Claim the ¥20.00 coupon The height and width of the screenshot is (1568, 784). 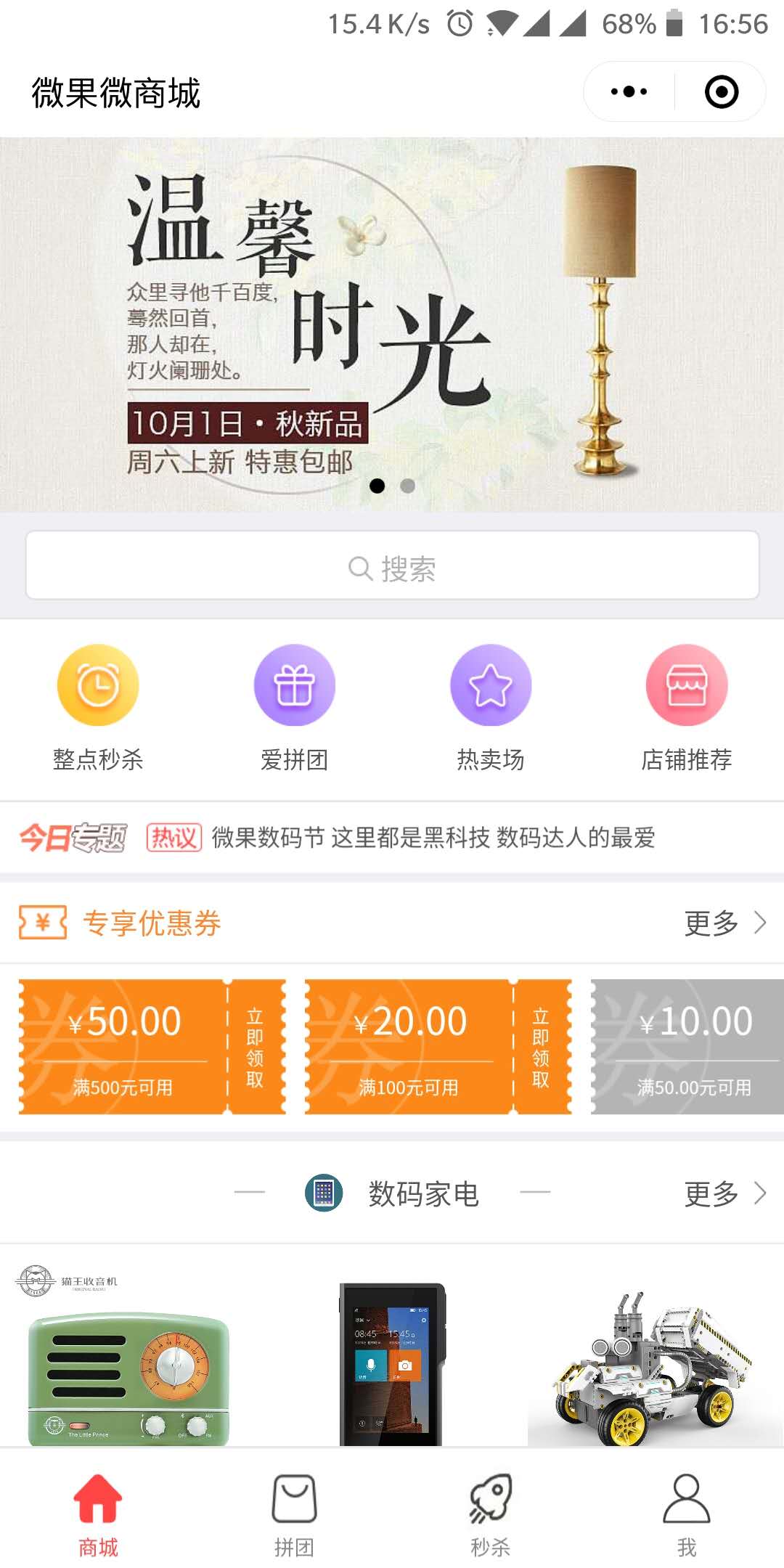click(541, 1047)
